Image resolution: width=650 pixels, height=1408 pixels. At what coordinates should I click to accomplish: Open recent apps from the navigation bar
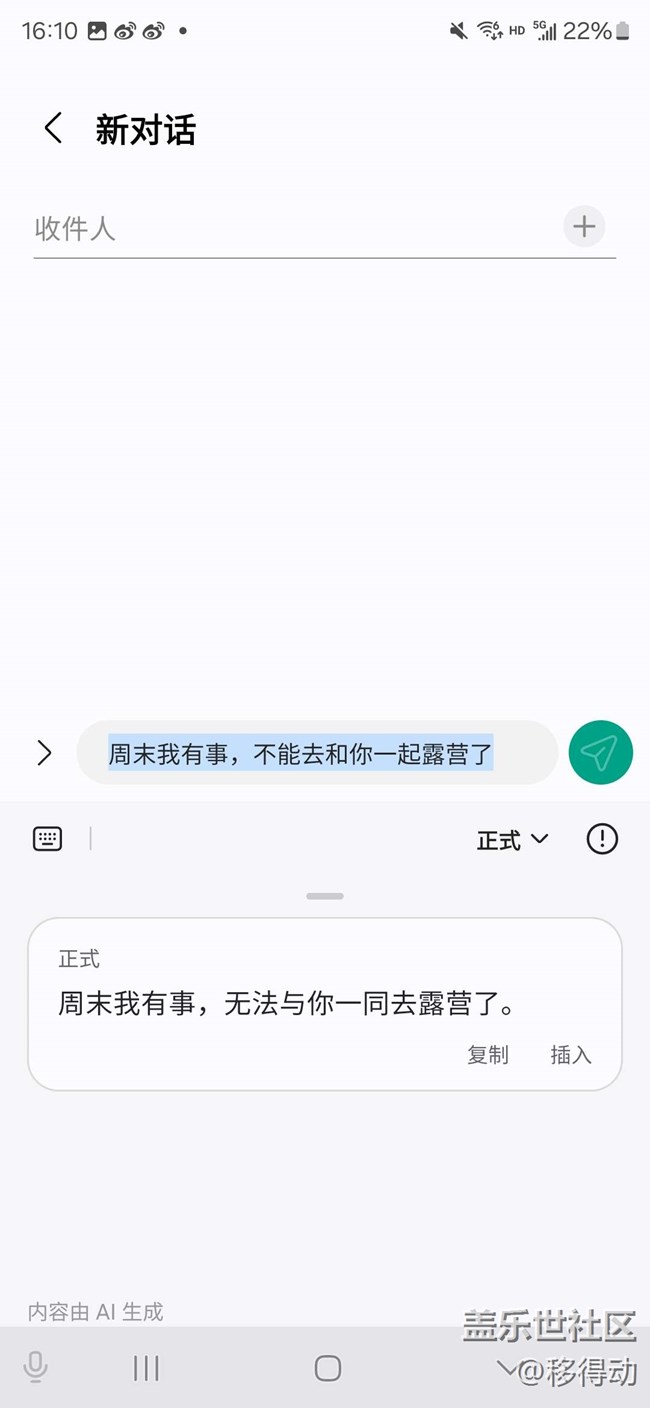point(146,1368)
